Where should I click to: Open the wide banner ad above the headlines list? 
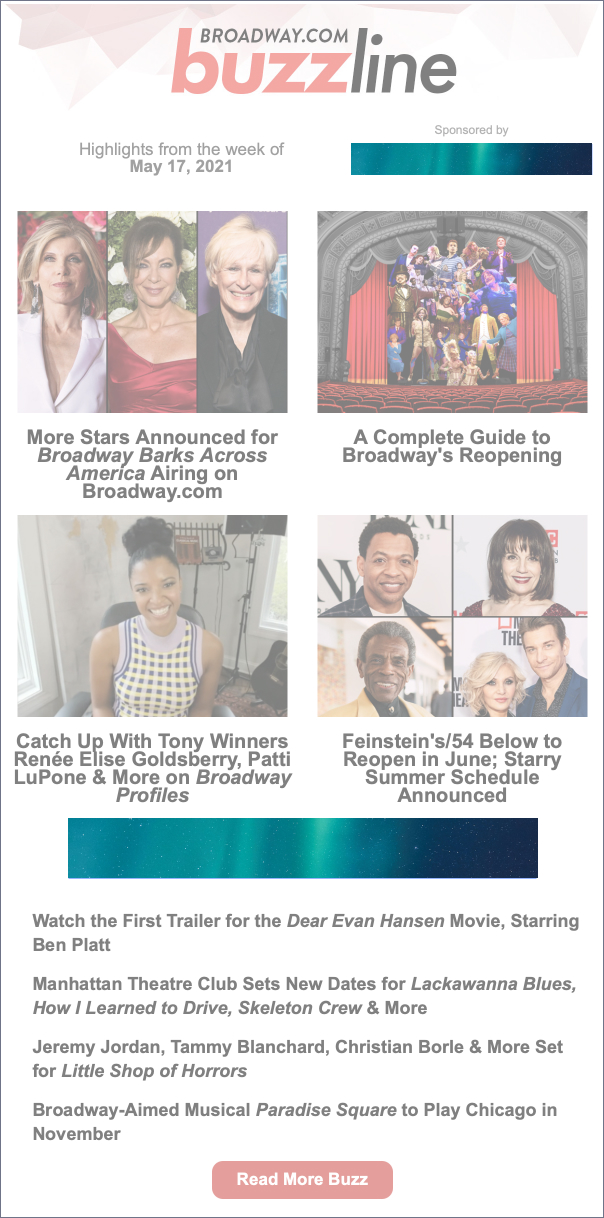[x=302, y=848]
